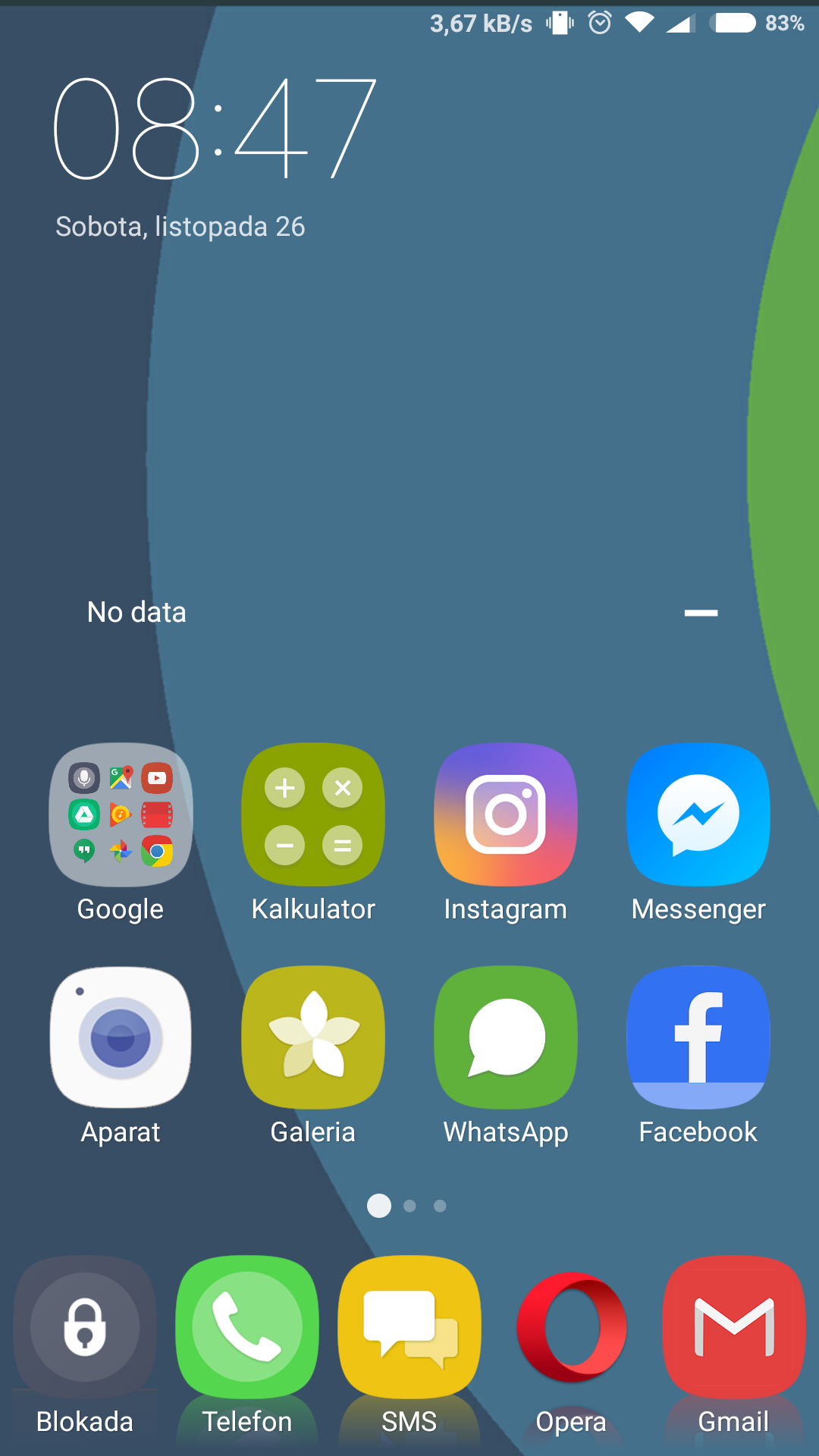This screenshot has height=1456, width=819.
Task: Open the Messenger app
Action: pos(698,815)
